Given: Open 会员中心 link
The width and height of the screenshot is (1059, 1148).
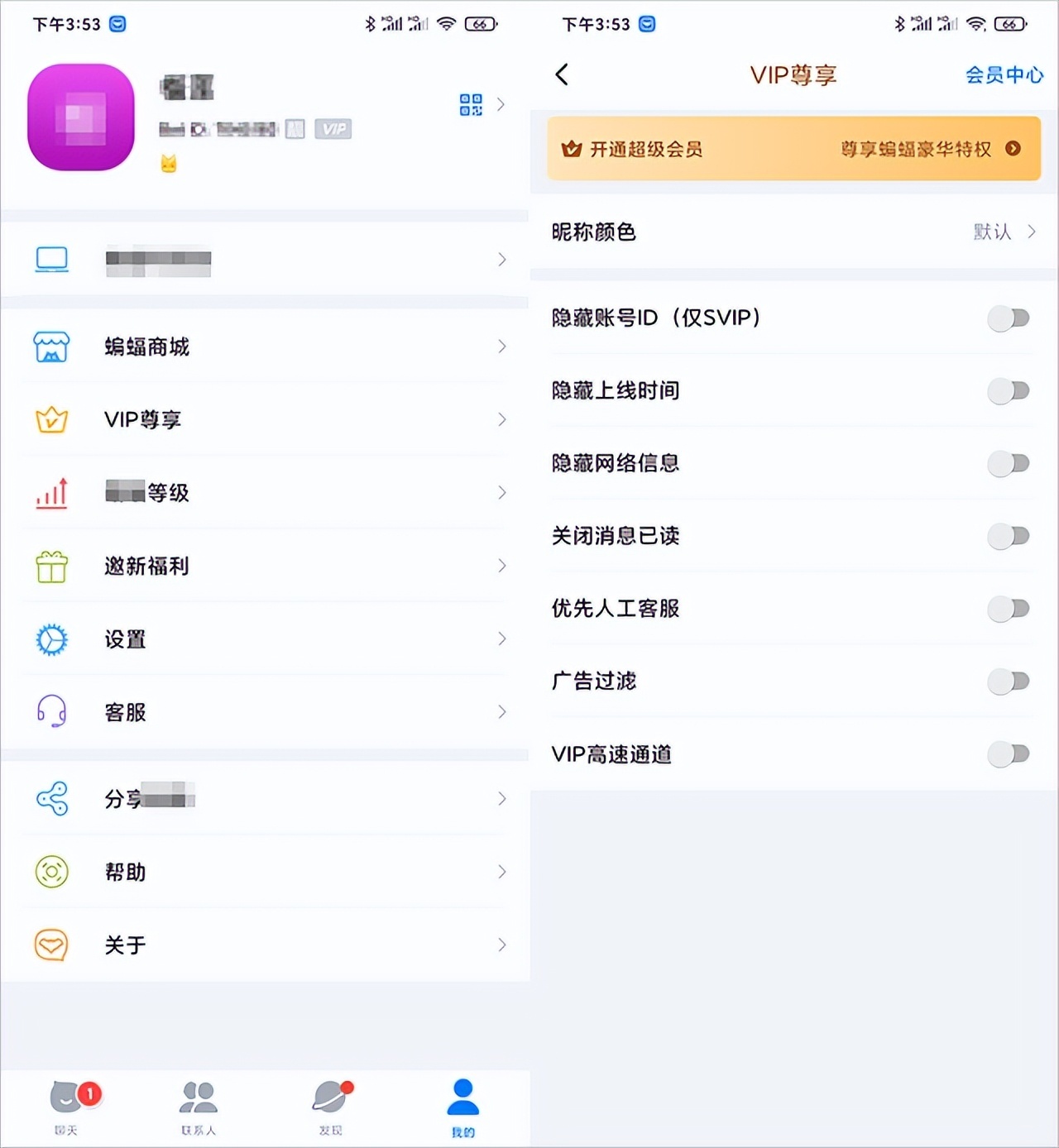Looking at the screenshot, I should point(1004,75).
